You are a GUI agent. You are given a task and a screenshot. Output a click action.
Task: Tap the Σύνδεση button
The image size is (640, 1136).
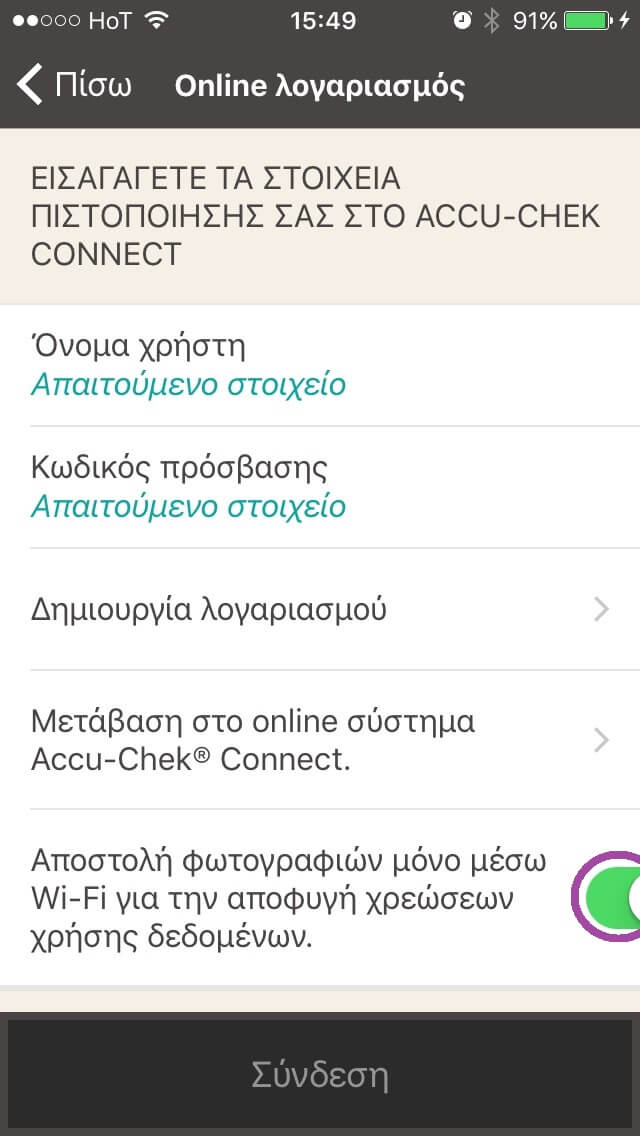tap(320, 1075)
